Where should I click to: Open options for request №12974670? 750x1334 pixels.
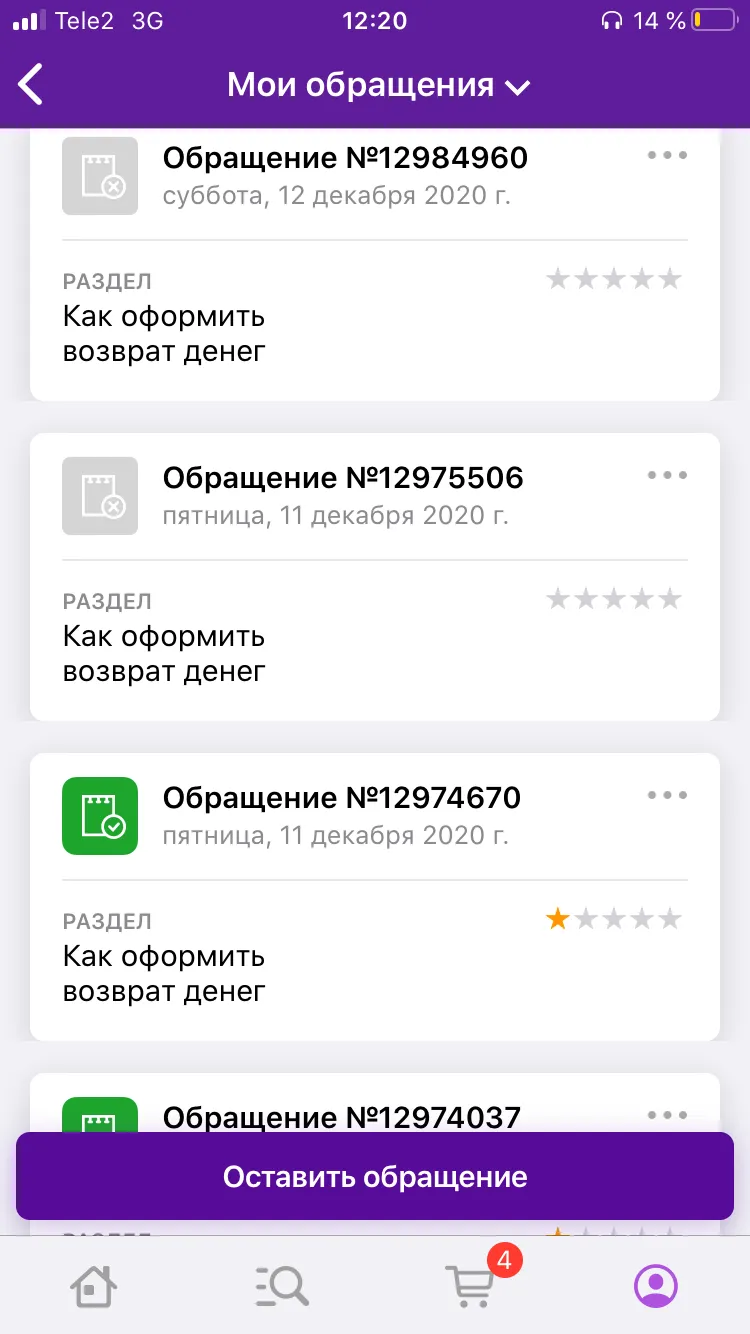pyautogui.click(x=667, y=795)
